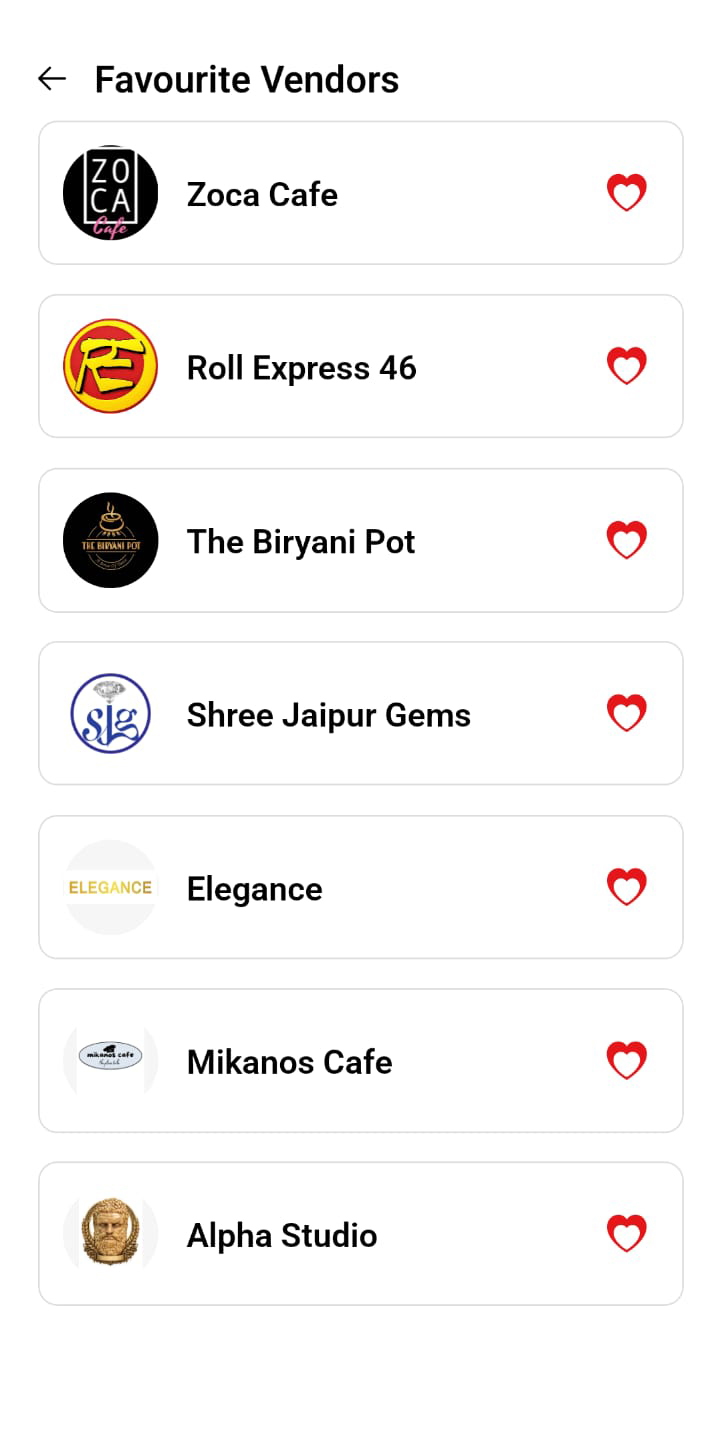Screen dimensions: 722x1452
Task: Open the Elegance vendor card
Action: pyautogui.click(x=361, y=887)
